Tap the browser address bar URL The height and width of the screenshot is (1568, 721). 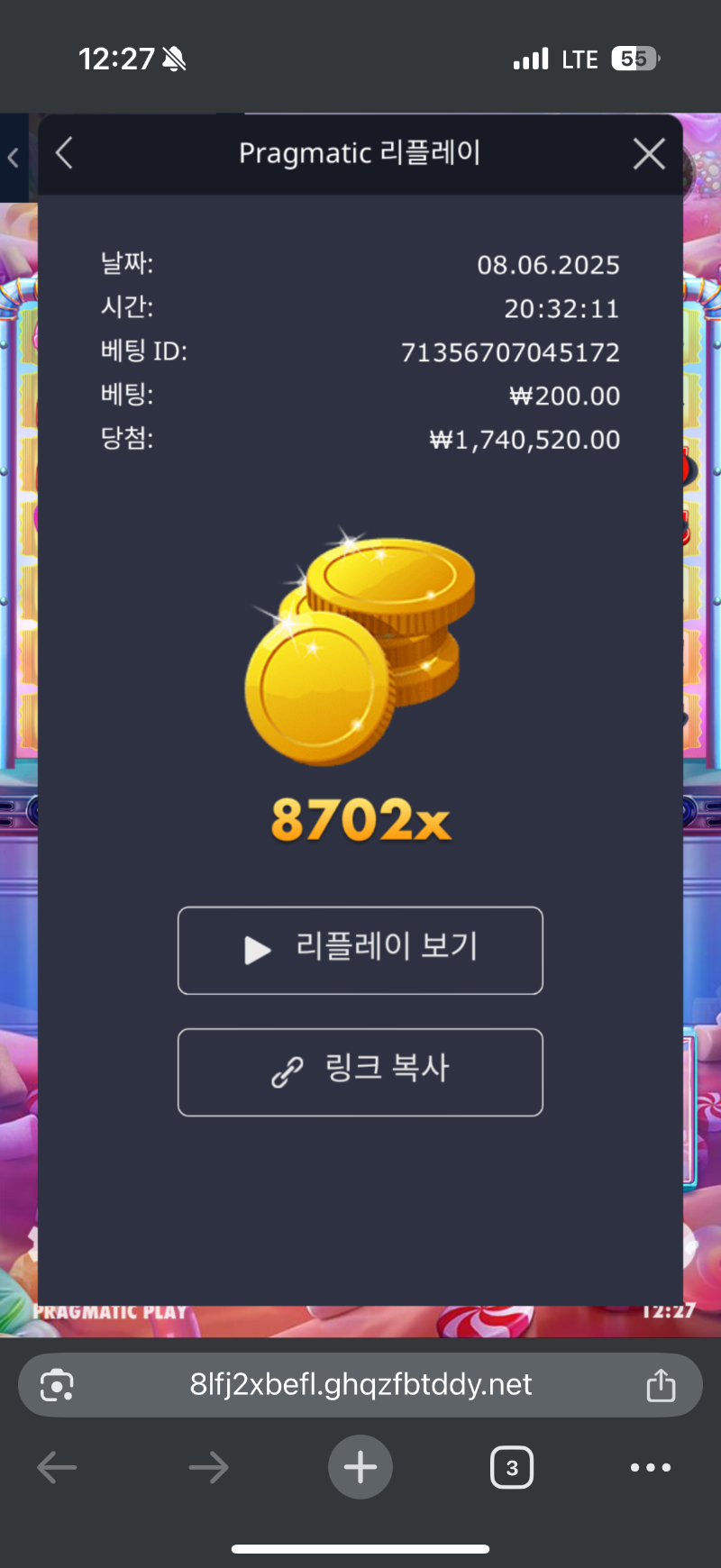coord(360,1384)
